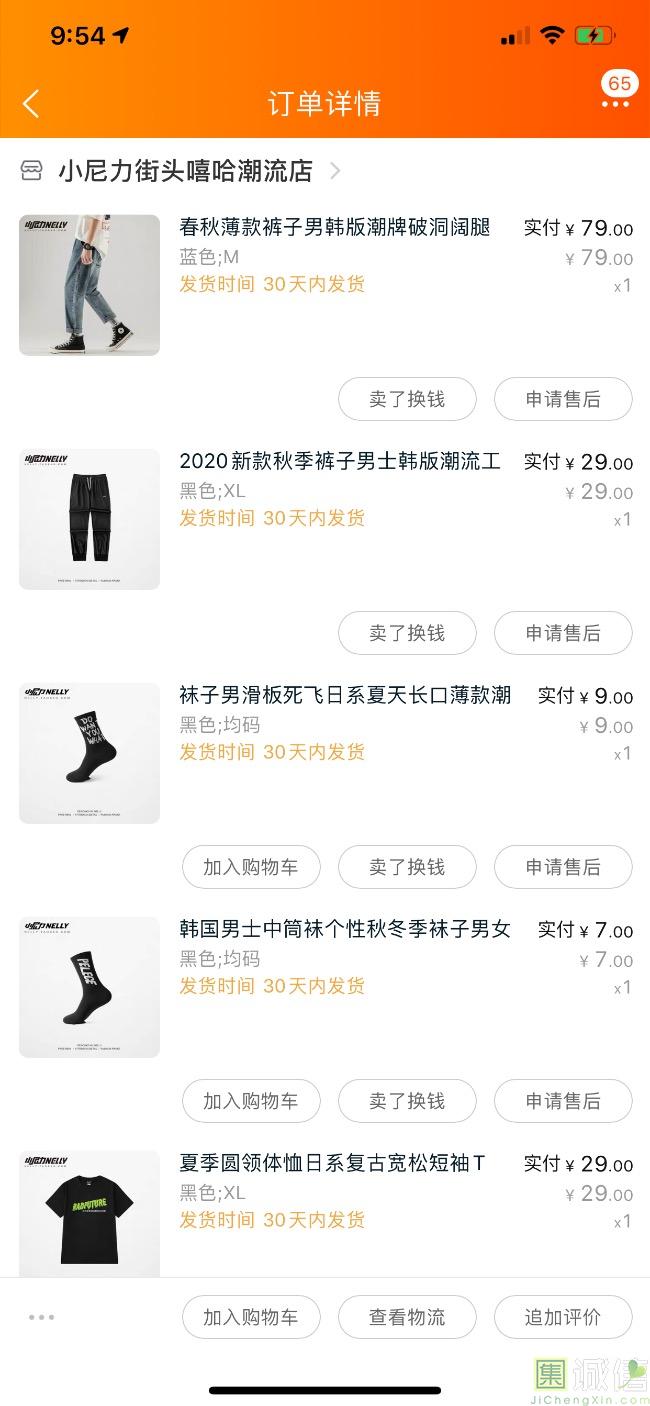Request after-sales 申请售后 for 韩国男士中筒袜
Screen dimensions: 650x1406
click(563, 1101)
